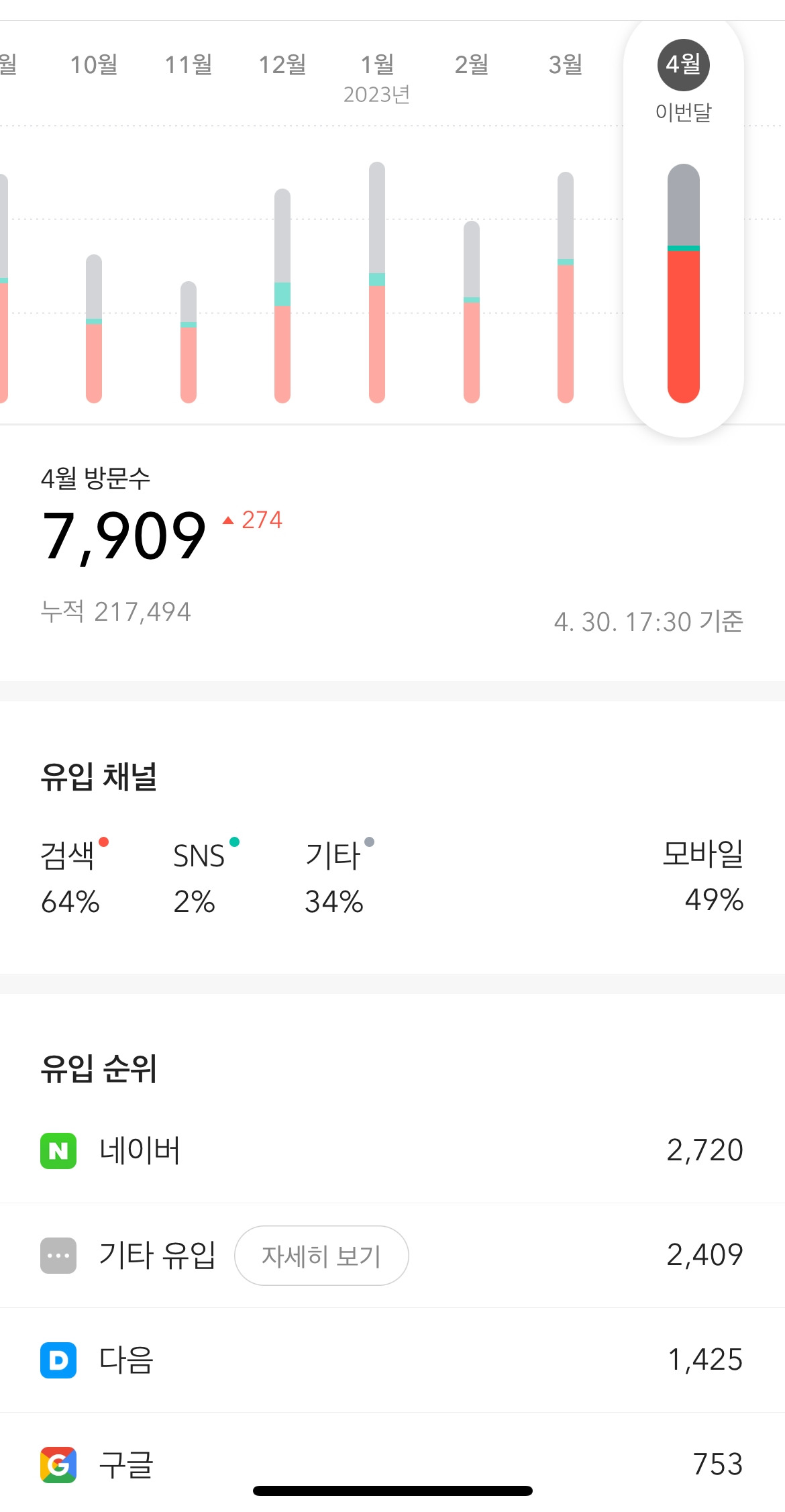This screenshot has height=1512, width=785.
Task: Open the 네이버 referral row
Action: click(392, 1150)
